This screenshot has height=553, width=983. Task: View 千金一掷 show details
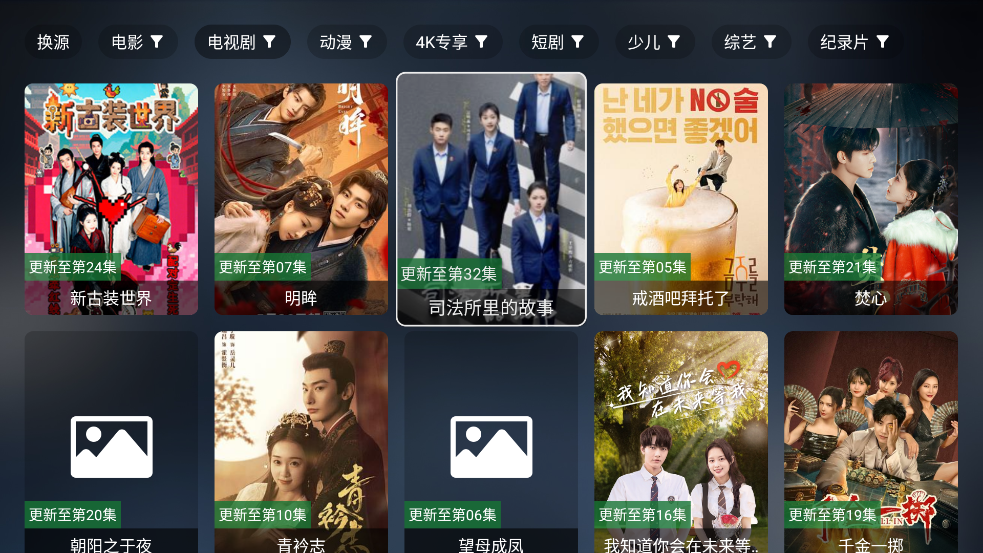(870, 440)
